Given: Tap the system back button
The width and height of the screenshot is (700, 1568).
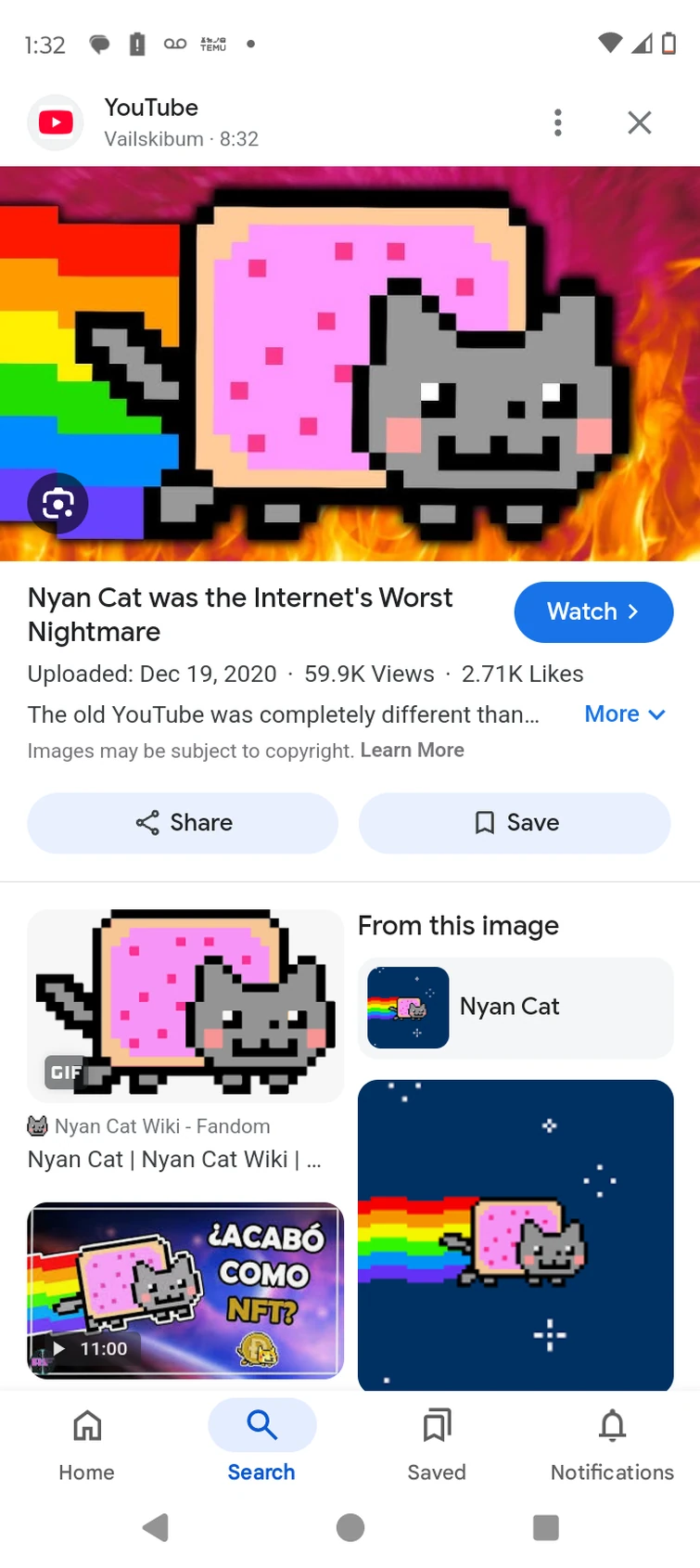Looking at the screenshot, I should tap(155, 1527).
